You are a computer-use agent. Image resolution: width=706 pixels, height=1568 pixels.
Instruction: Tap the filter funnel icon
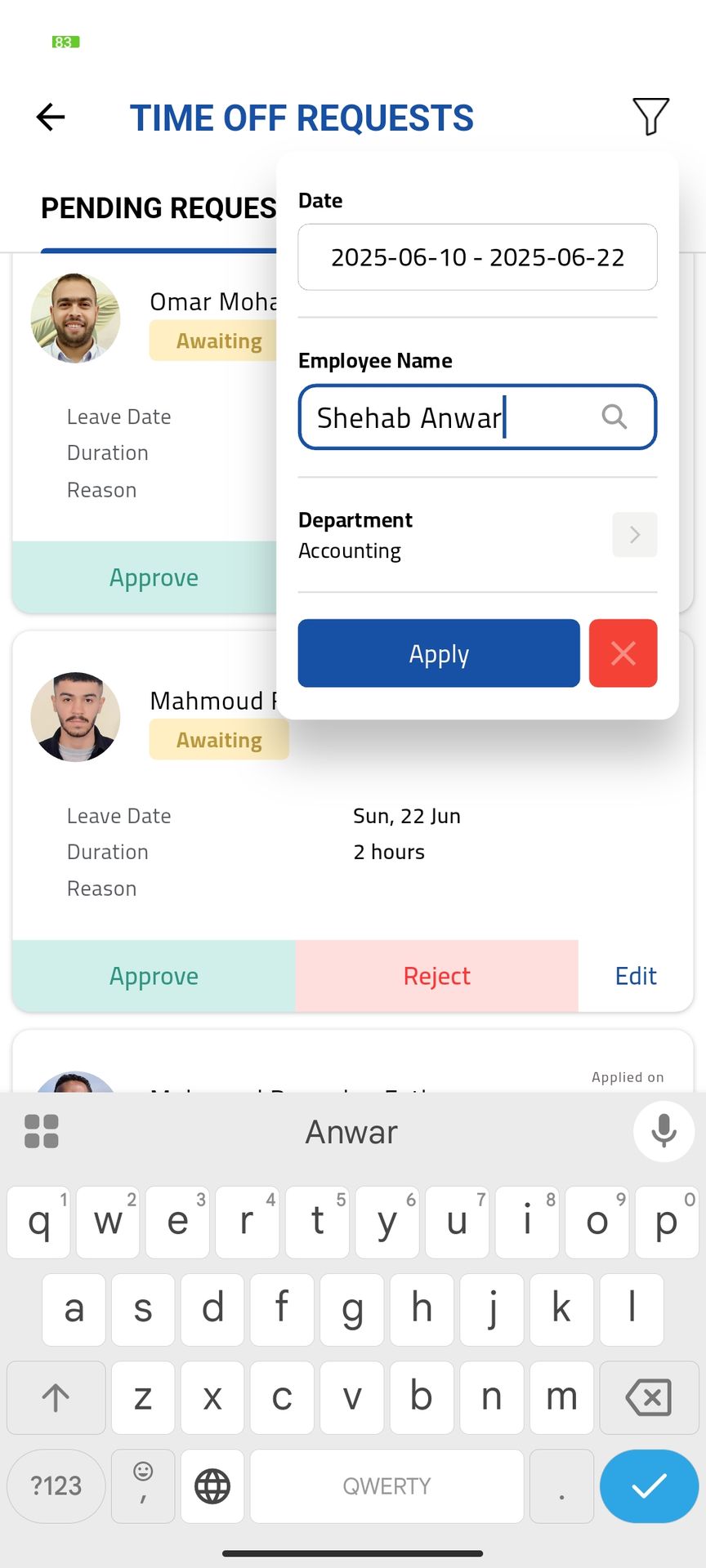[650, 117]
